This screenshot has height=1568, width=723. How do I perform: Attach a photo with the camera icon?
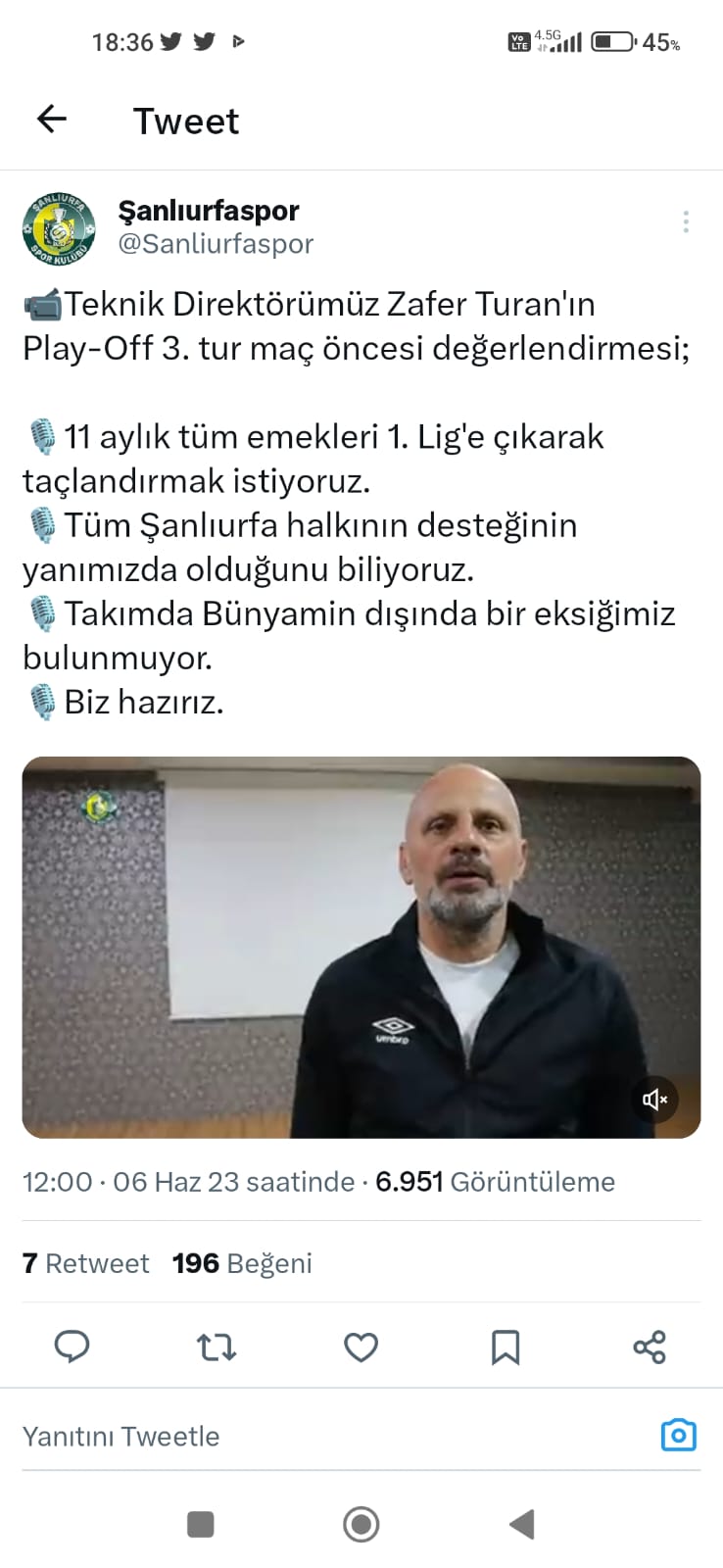pyautogui.click(x=678, y=1436)
